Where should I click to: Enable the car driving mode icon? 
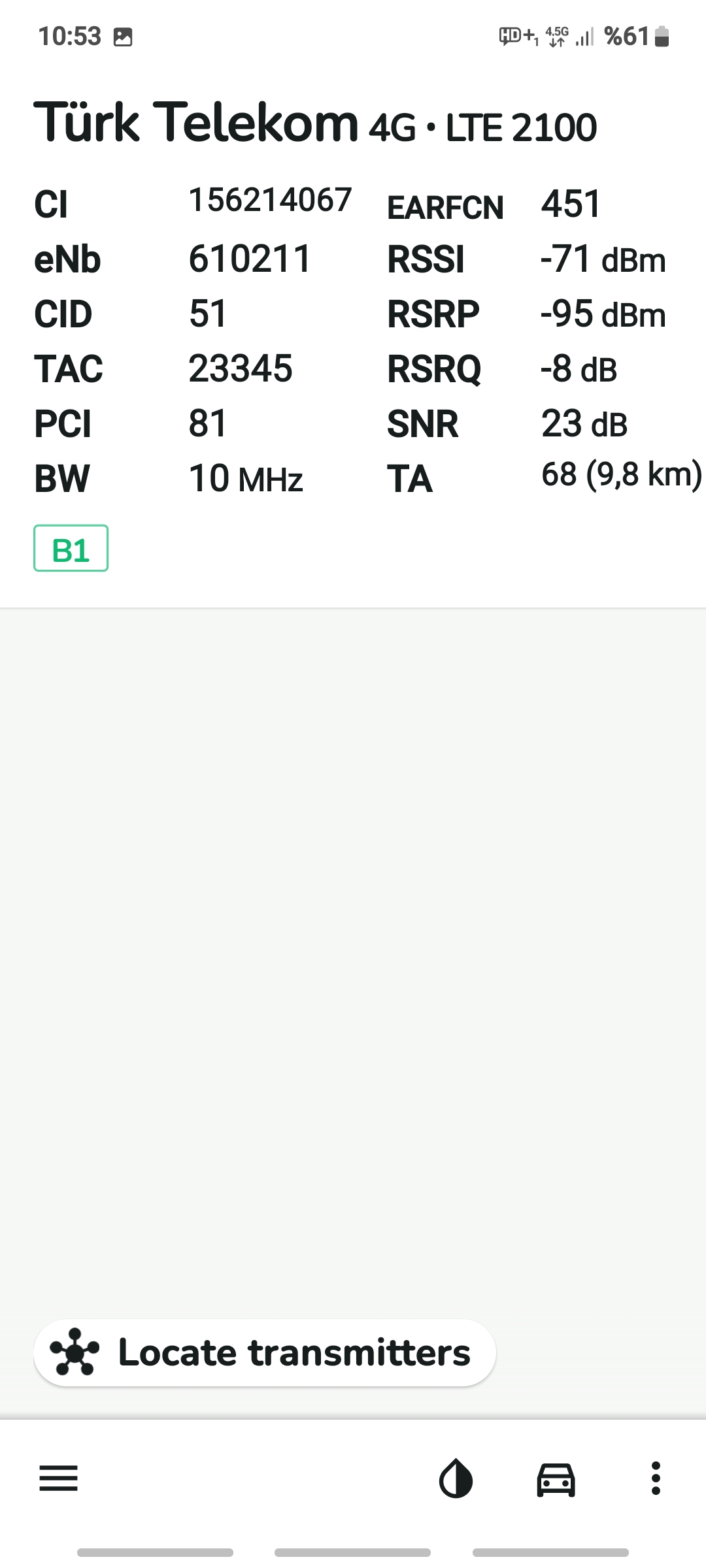pyautogui.click(x=556, y=1478)
